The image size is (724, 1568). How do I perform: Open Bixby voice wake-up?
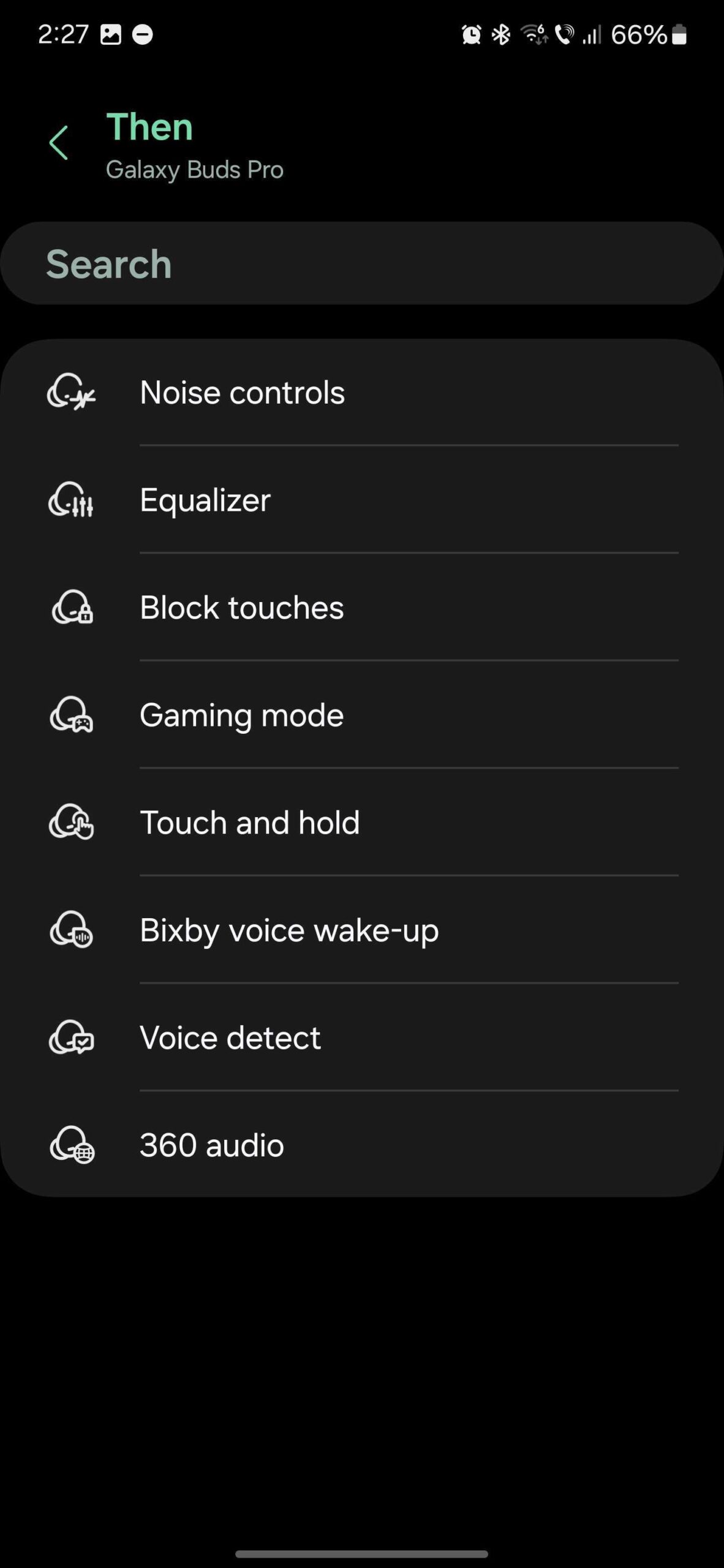361,930
